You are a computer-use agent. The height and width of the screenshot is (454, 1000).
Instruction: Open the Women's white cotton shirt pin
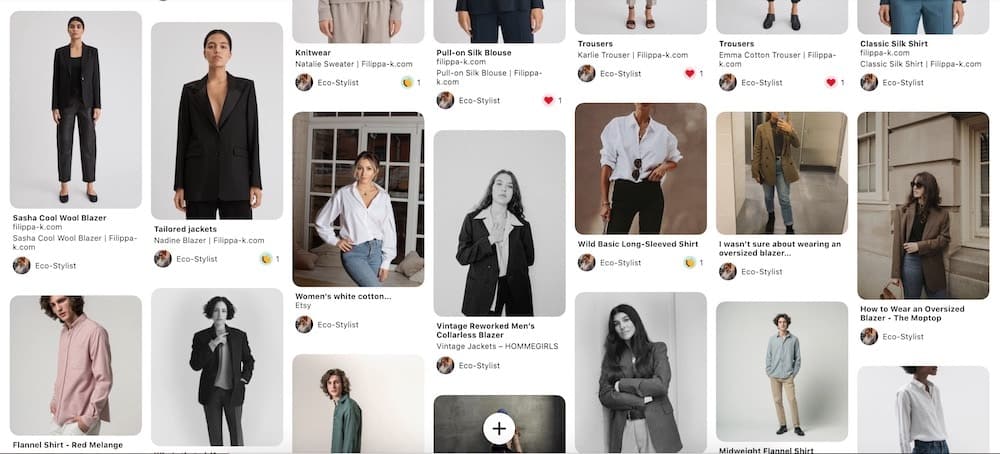[x=358, y=198]
